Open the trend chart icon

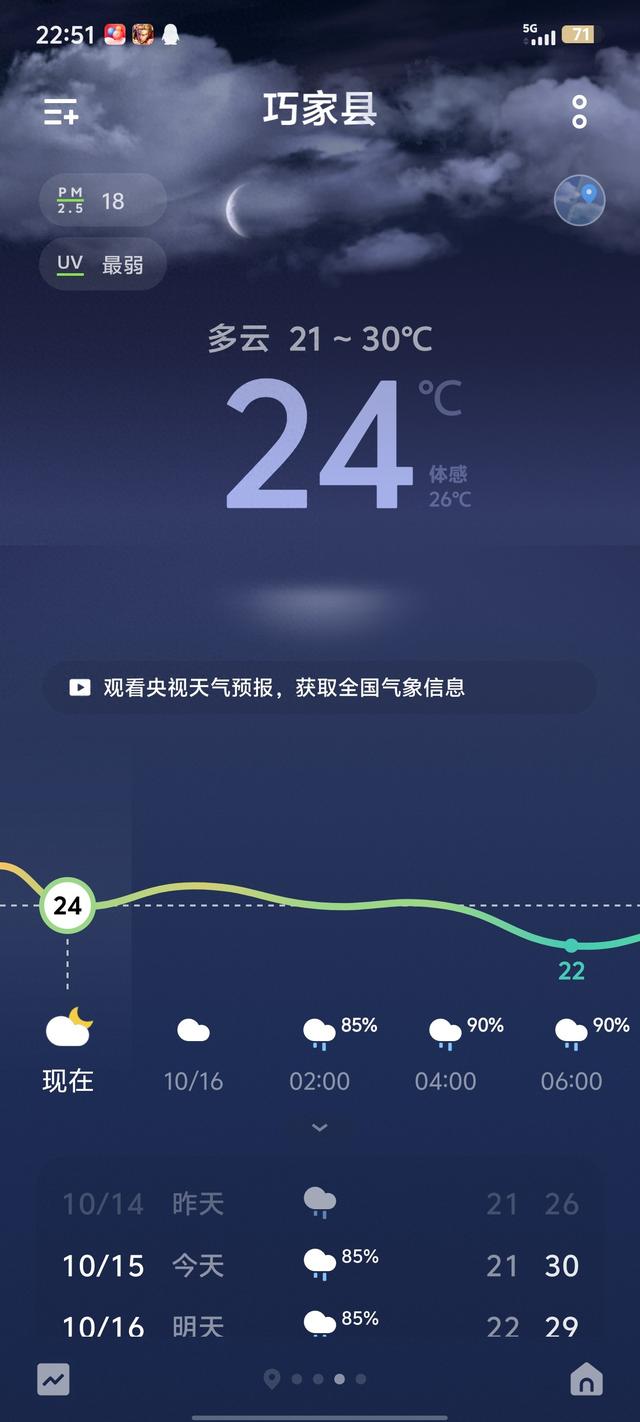(x=54, y=1380)
